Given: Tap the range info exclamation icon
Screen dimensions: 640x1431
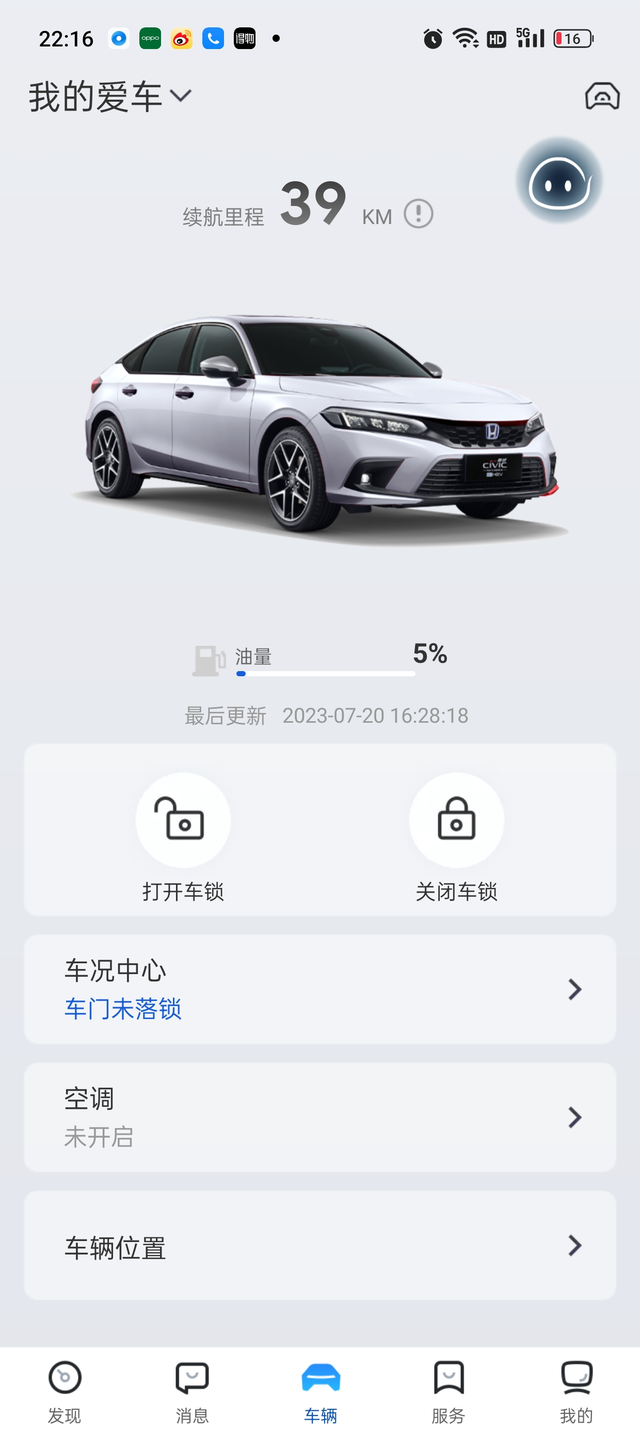Looking at the screenshot, I should pyautogui.click(x=418, y=214).
